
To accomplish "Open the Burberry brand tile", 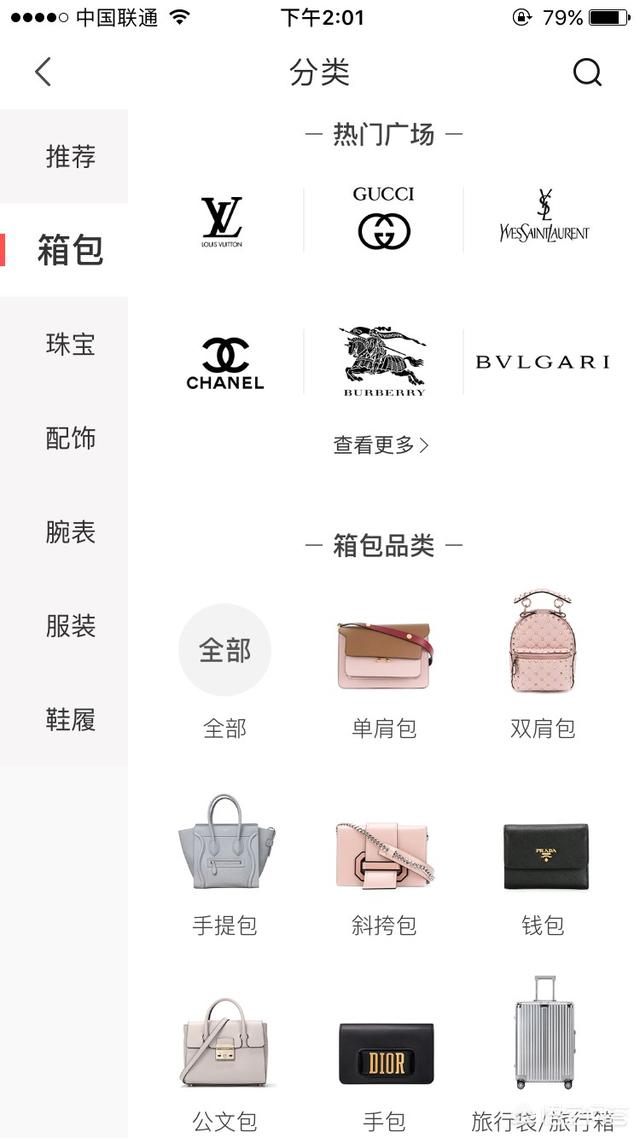I will 384,361.
